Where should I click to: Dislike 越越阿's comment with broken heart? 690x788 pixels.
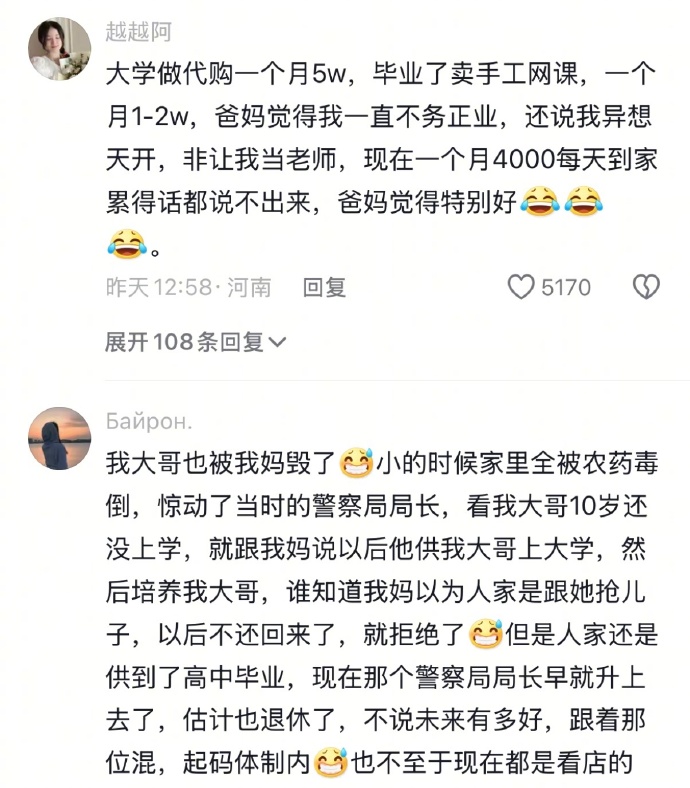point(646,288)
